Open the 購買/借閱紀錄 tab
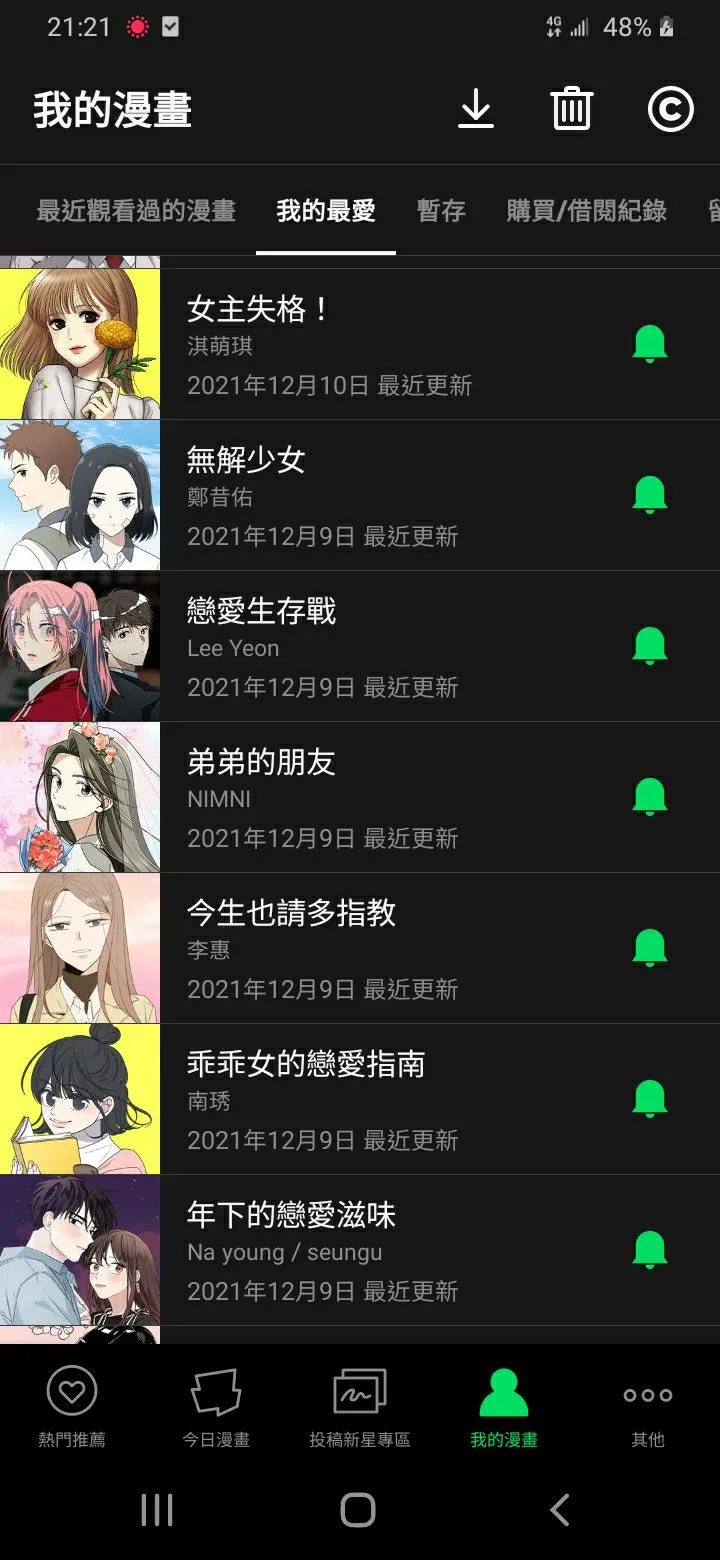The height and width of the screenshot is (1560, 720). point(587,211)
